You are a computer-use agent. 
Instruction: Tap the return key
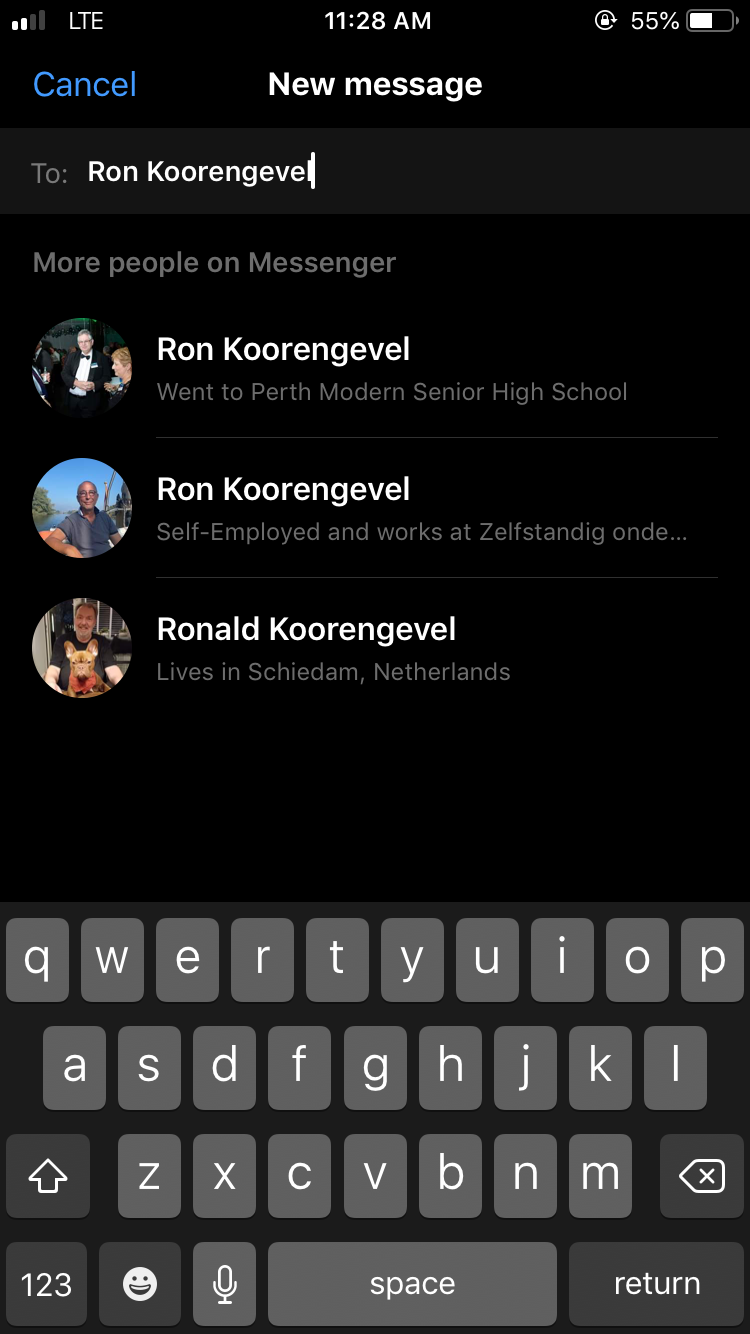pos(656,1284)
